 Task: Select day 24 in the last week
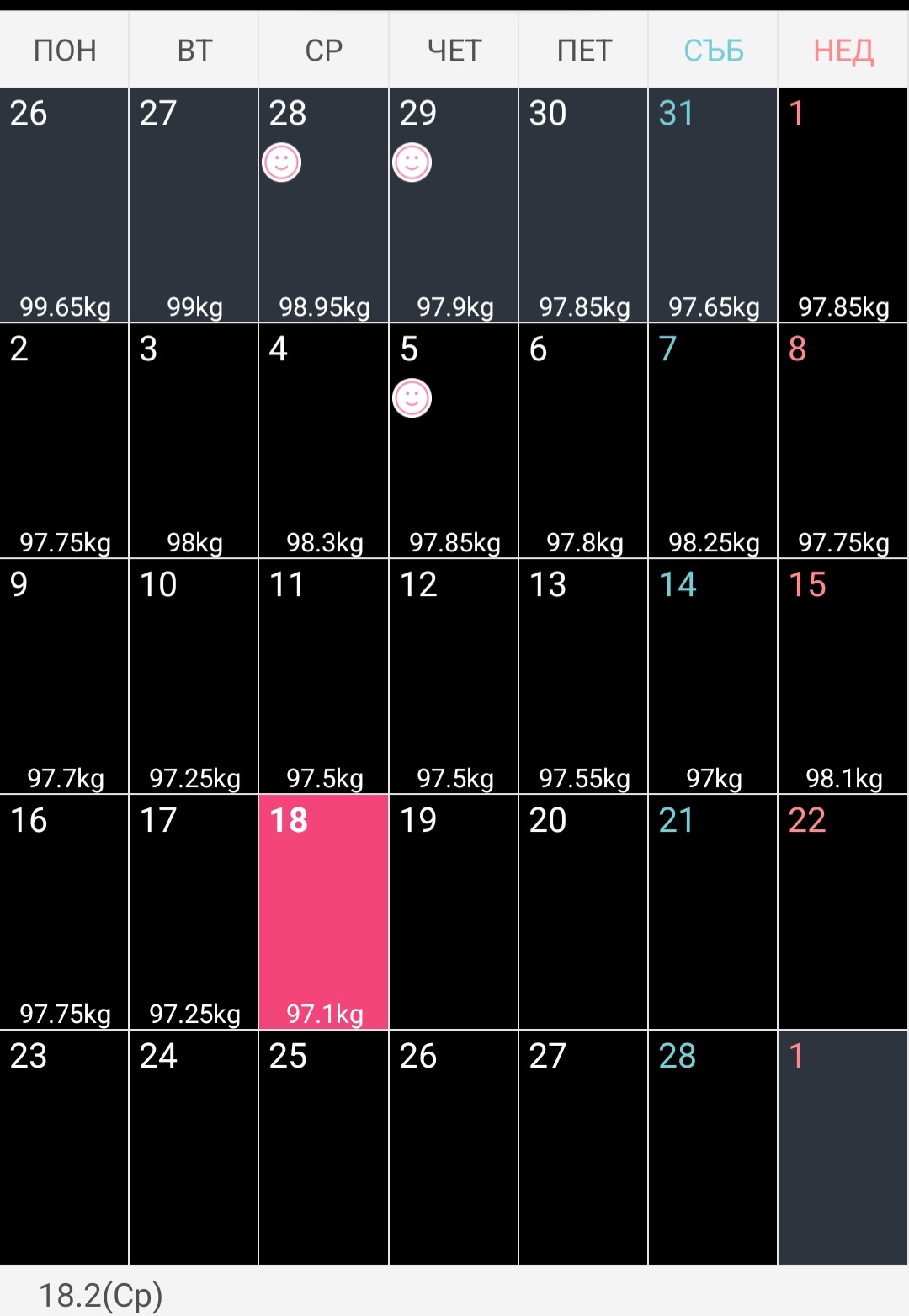194,1147
